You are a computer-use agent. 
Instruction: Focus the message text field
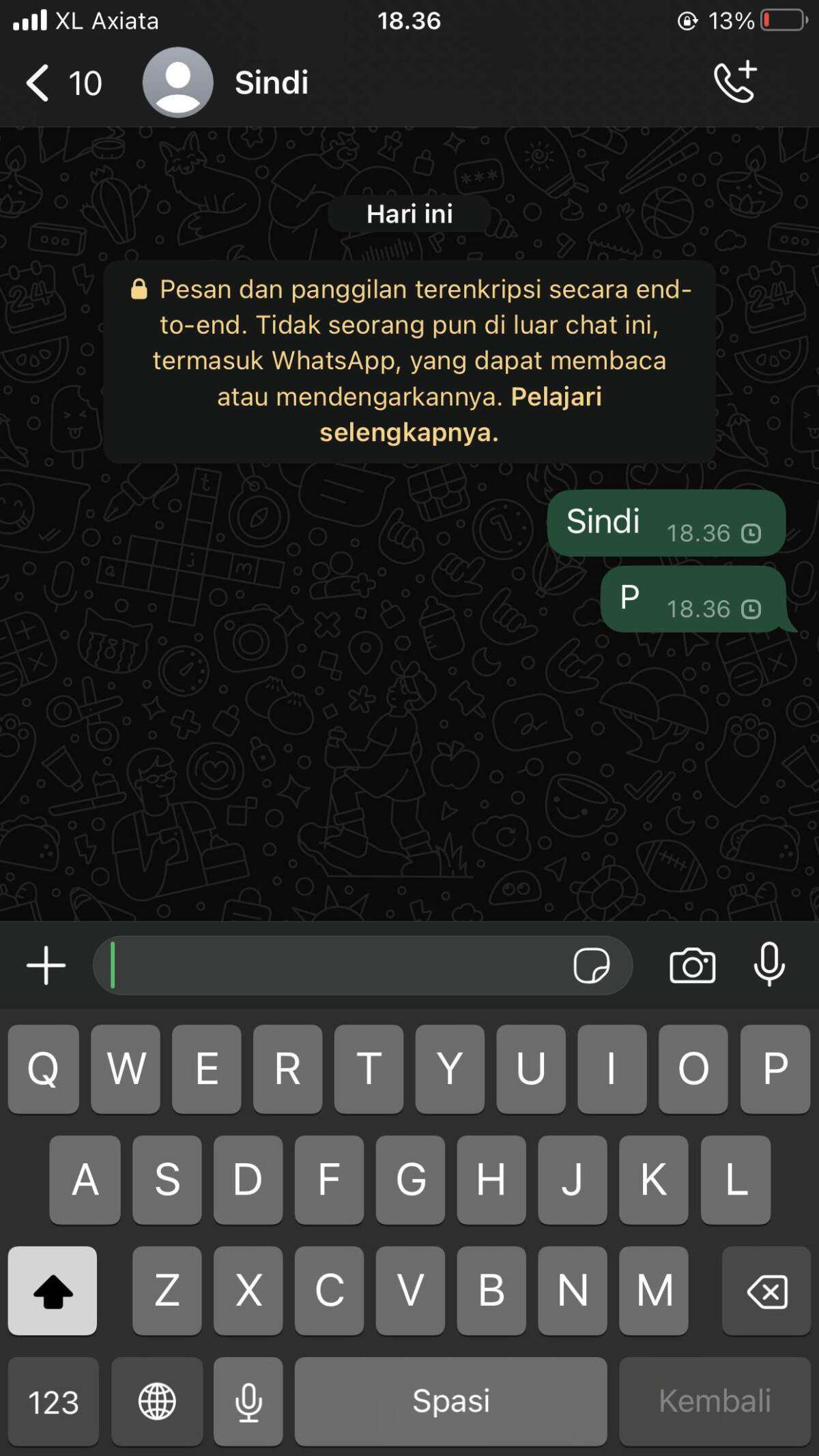pyautogui.click(x=334, y=965)
